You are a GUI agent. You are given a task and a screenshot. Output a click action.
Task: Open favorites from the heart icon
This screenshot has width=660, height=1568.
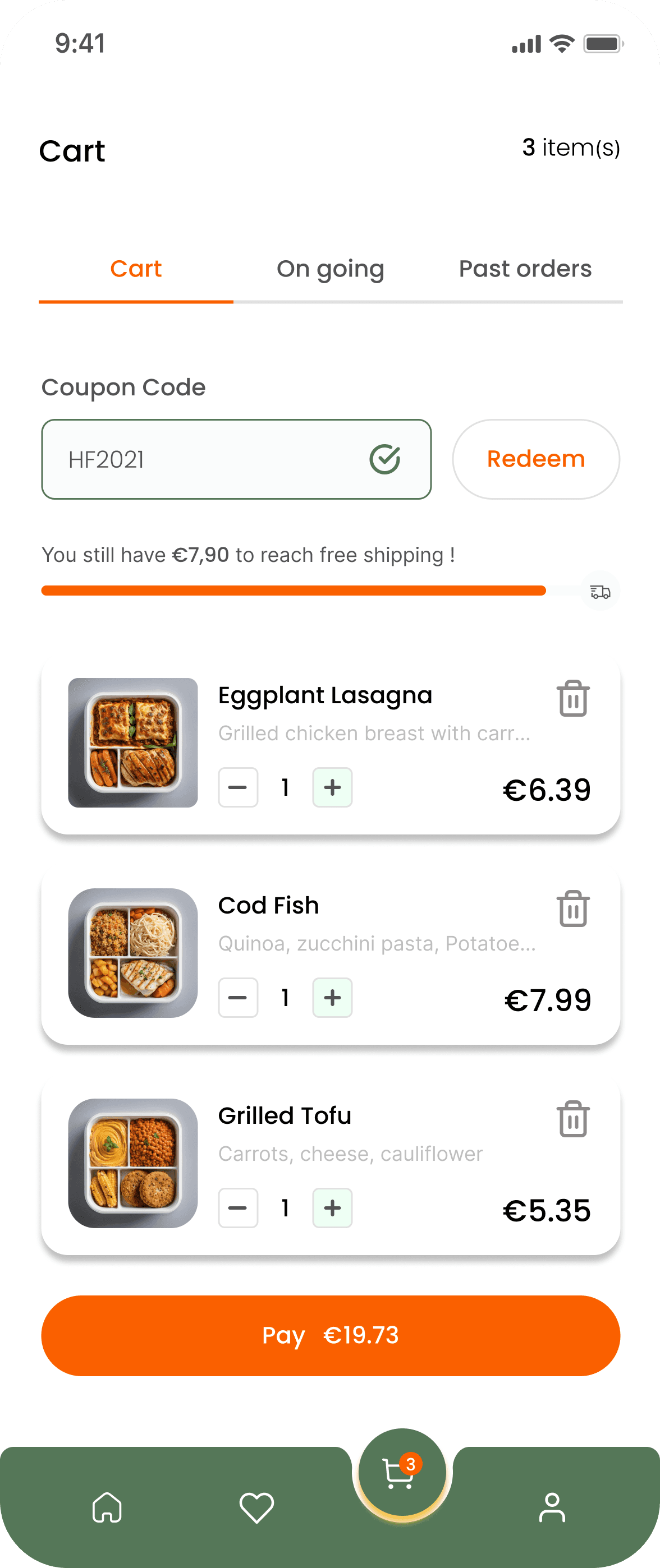click(x=256, y=1508)
